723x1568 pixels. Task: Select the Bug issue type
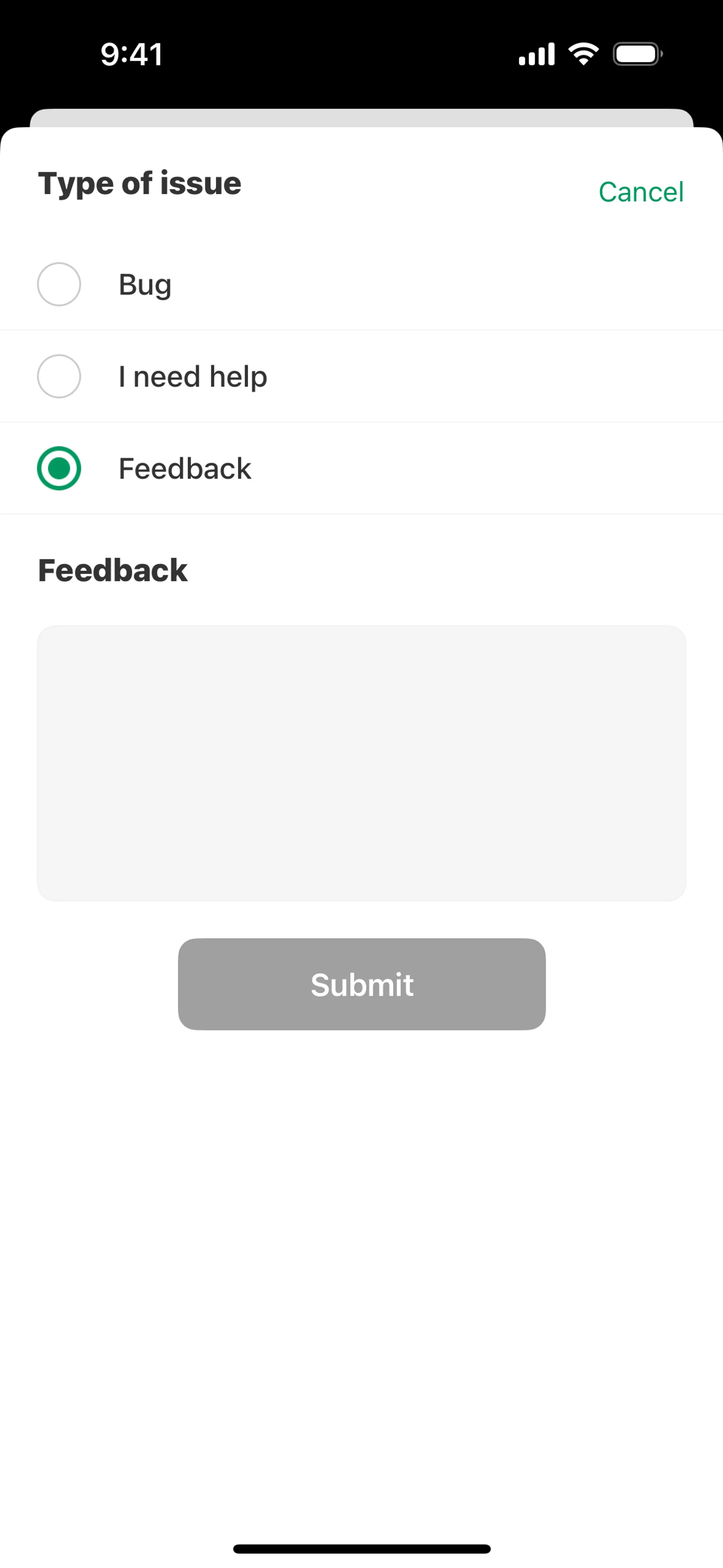(59, 284)
